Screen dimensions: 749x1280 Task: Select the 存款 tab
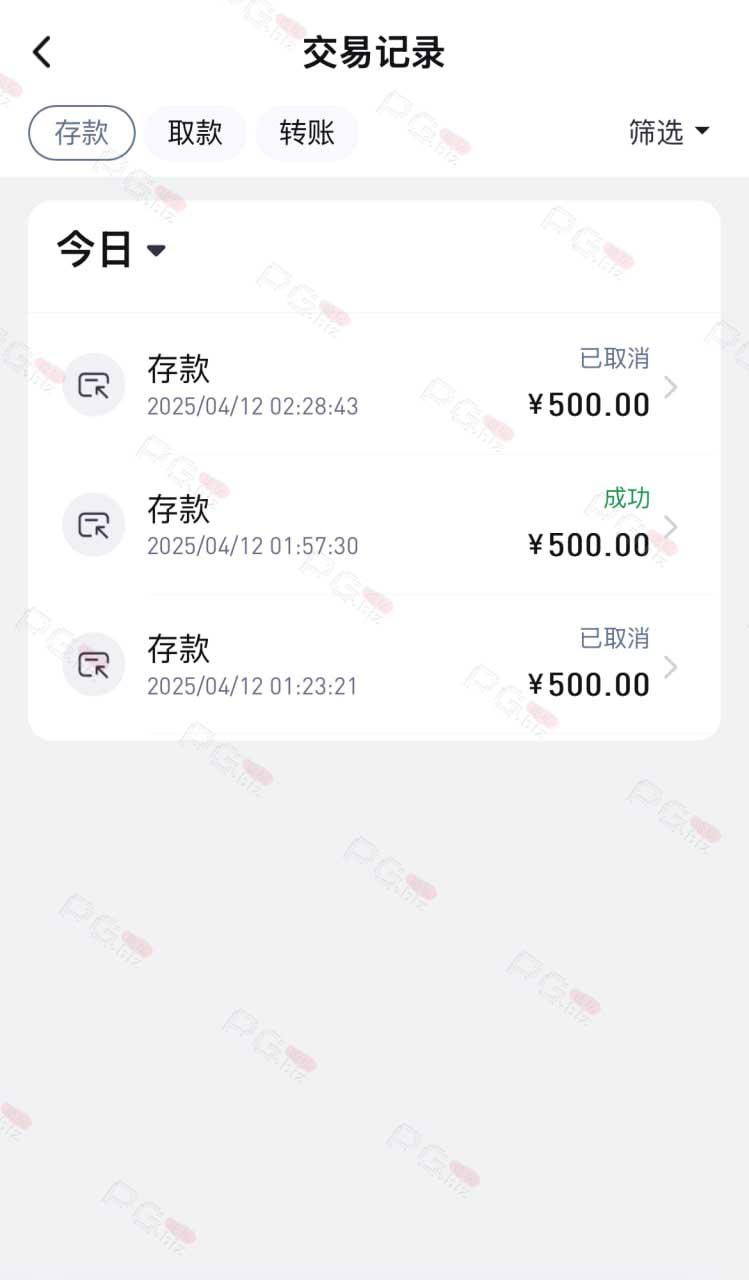82,132
